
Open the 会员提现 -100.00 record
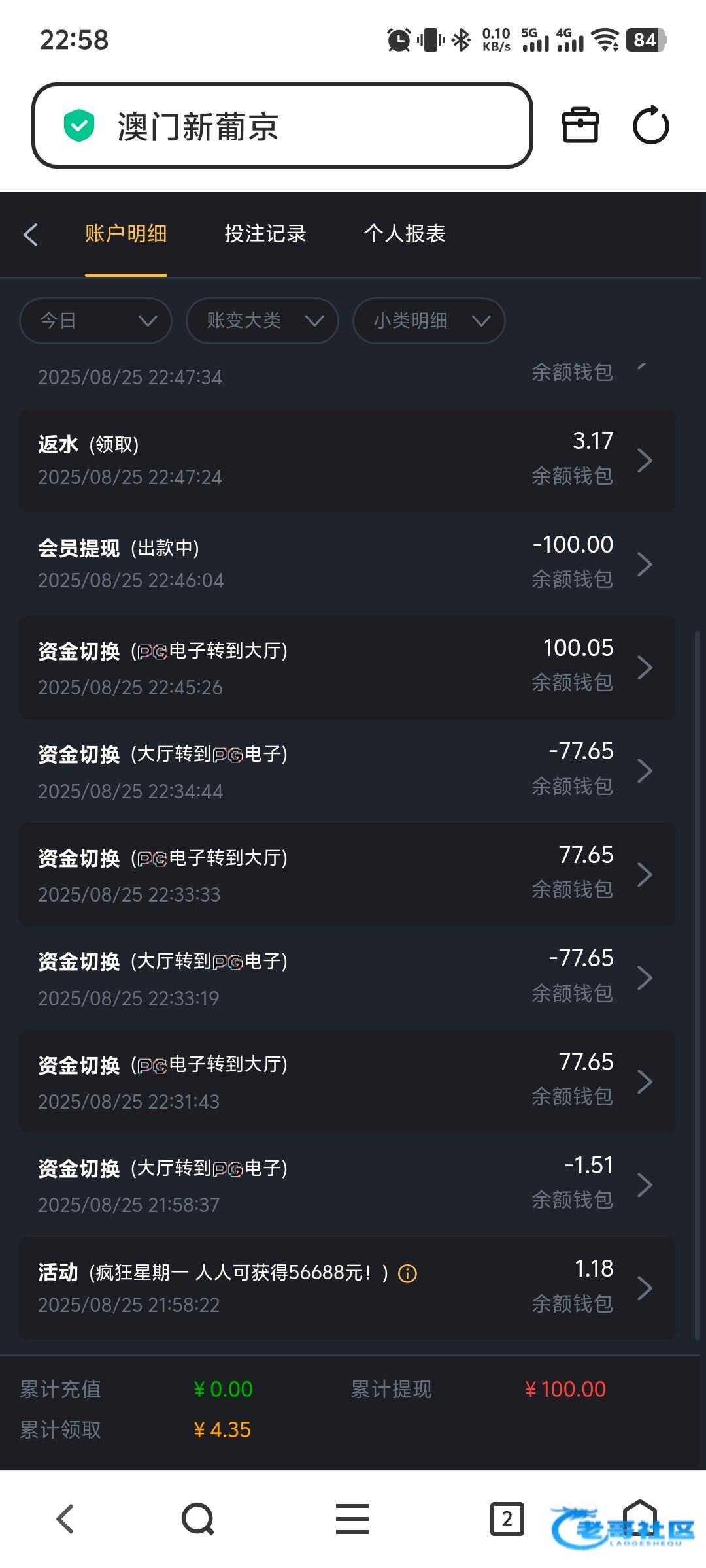coord(347,564)
